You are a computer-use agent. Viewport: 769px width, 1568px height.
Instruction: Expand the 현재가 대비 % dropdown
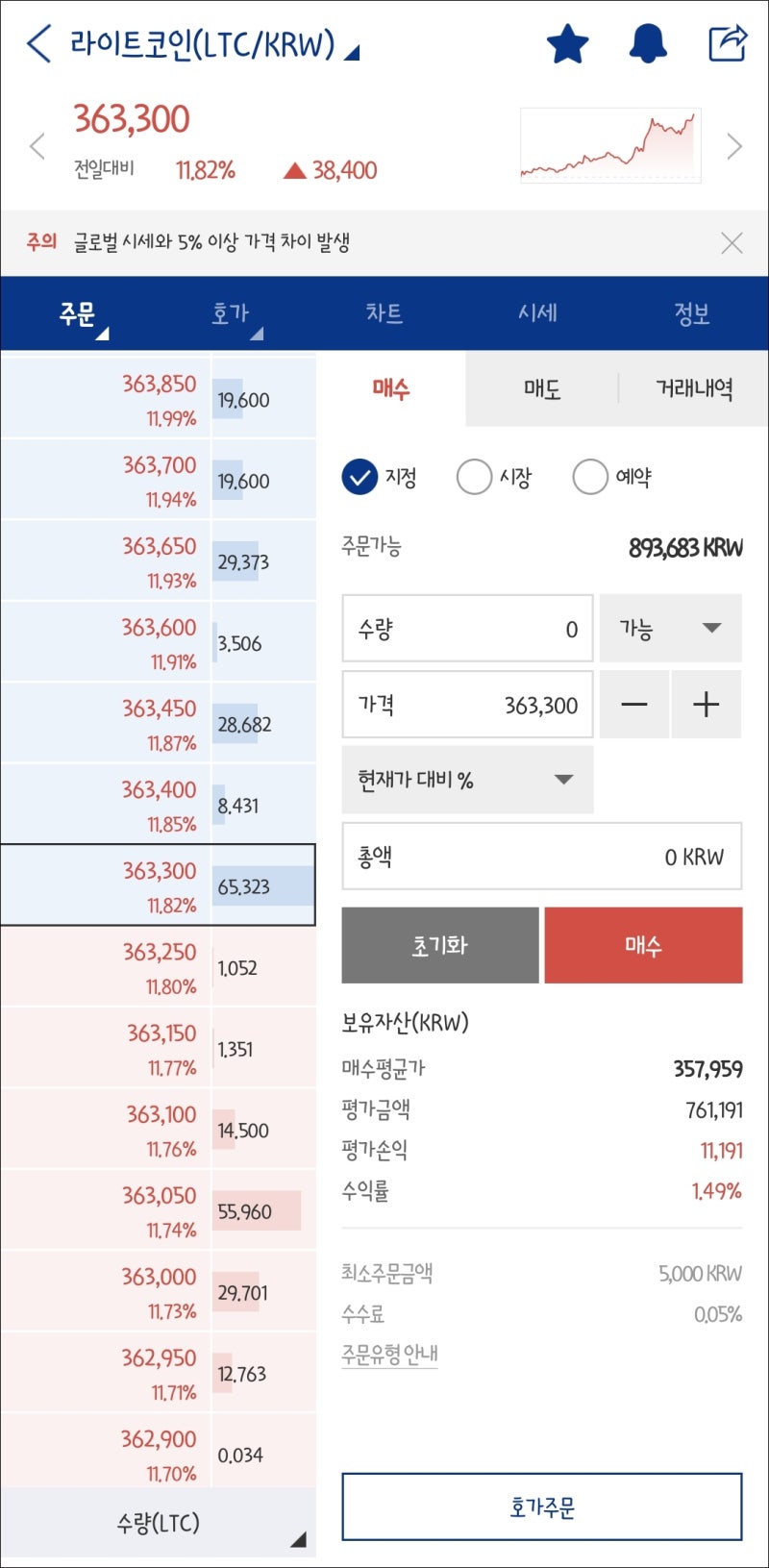[x=467, y=780]
